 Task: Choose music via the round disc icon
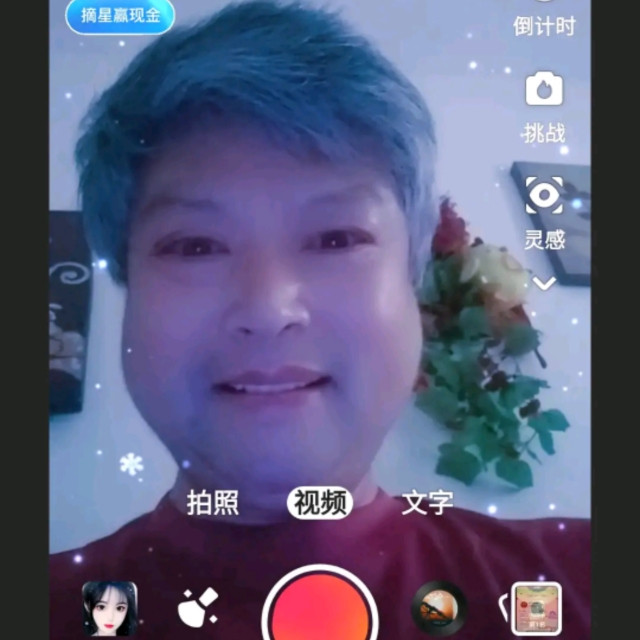pyautogui.click(x=439, y=608)
